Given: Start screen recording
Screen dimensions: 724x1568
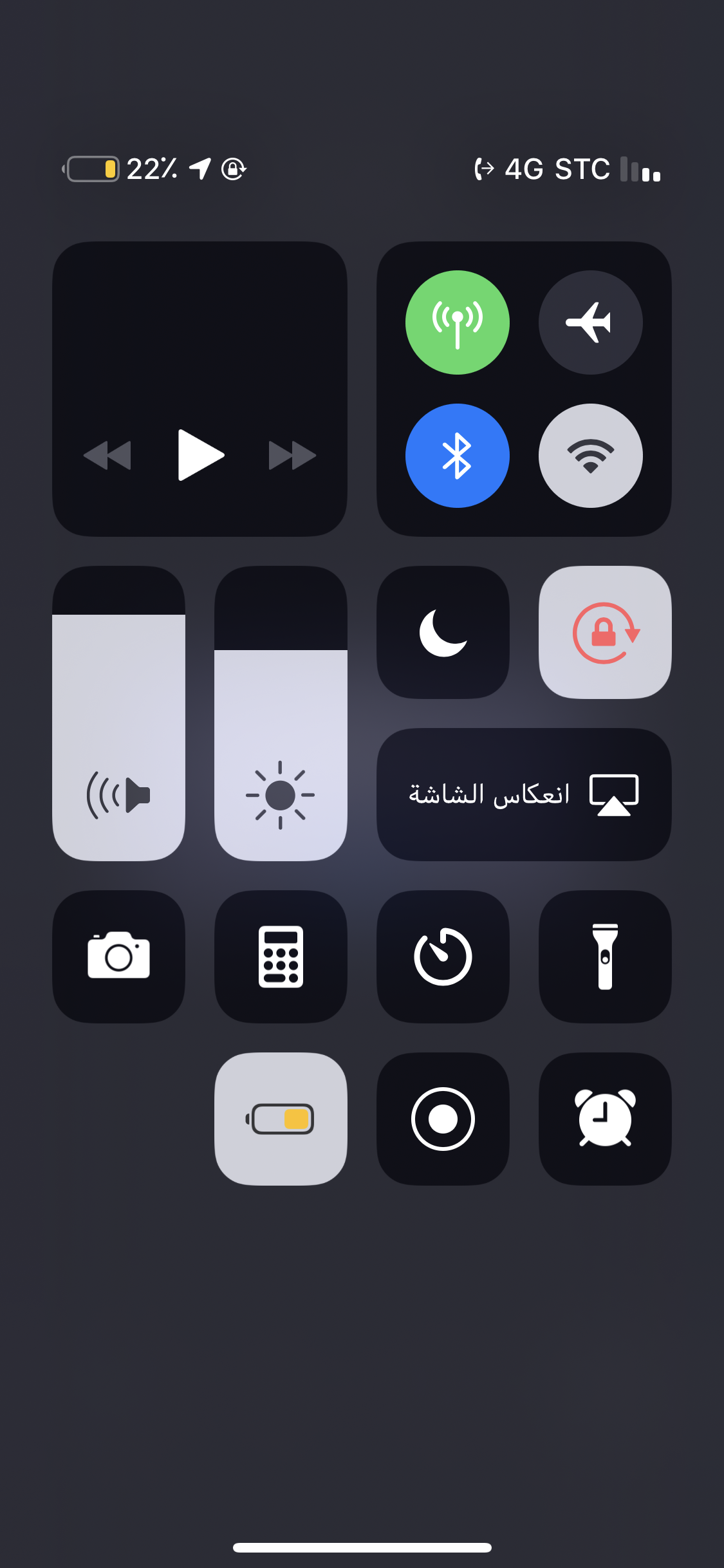Looking at the screenshot, I should click(443, 1119).
